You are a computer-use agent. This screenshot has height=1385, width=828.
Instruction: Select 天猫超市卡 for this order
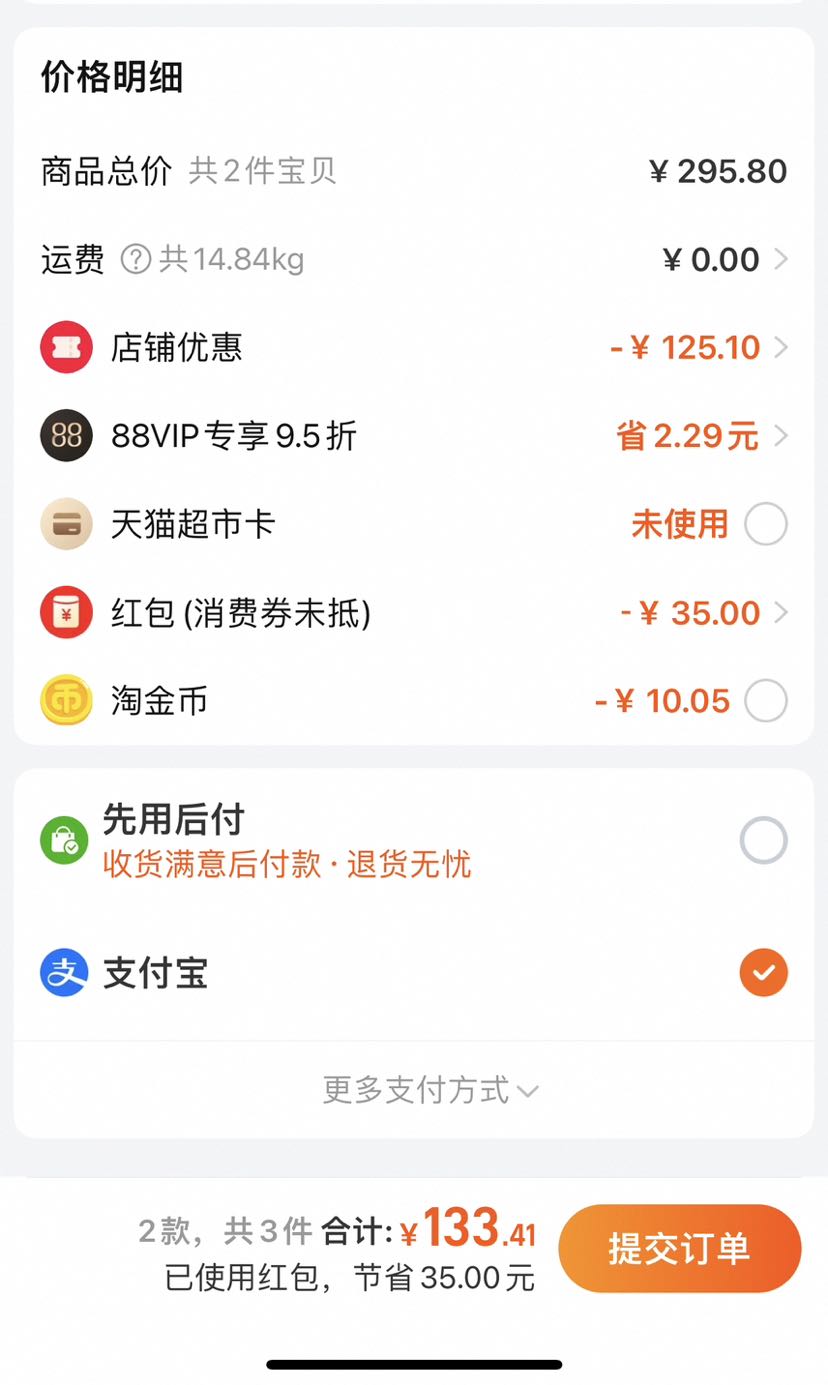765,524
